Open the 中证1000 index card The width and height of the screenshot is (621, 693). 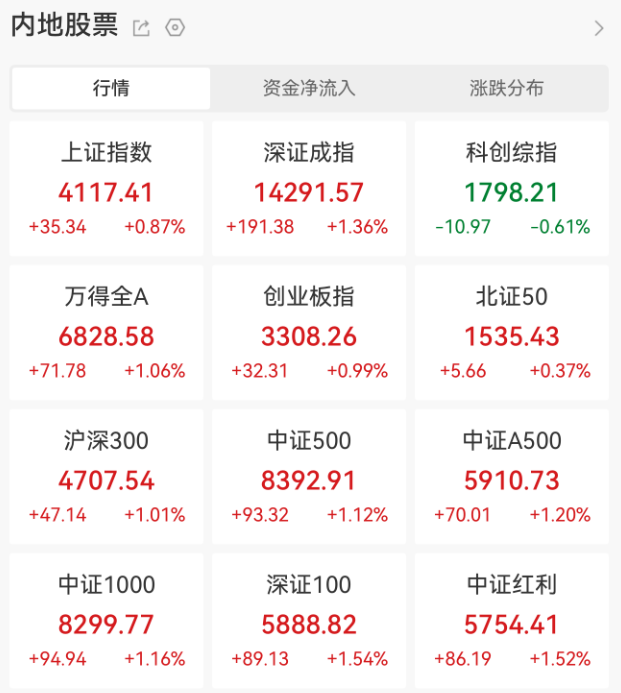click(107, 620)
